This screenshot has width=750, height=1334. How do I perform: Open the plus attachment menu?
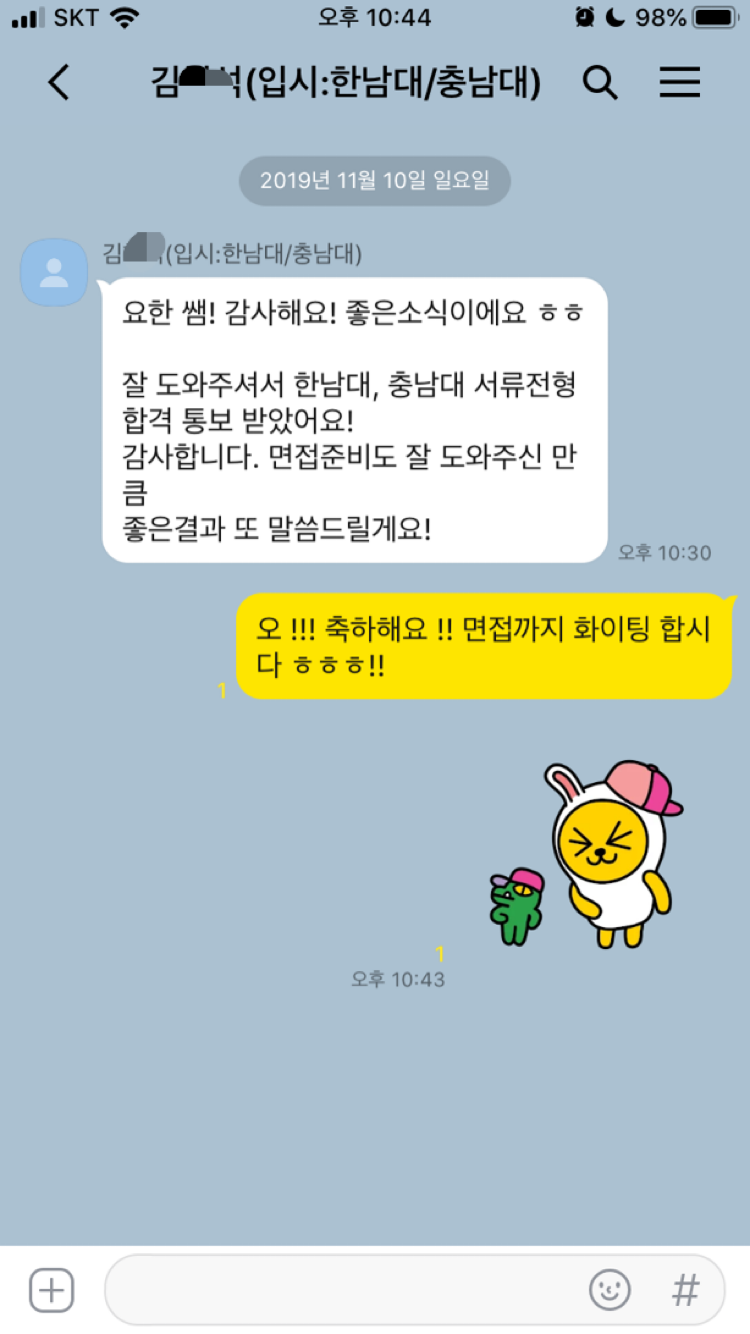tap(52, 1290)
